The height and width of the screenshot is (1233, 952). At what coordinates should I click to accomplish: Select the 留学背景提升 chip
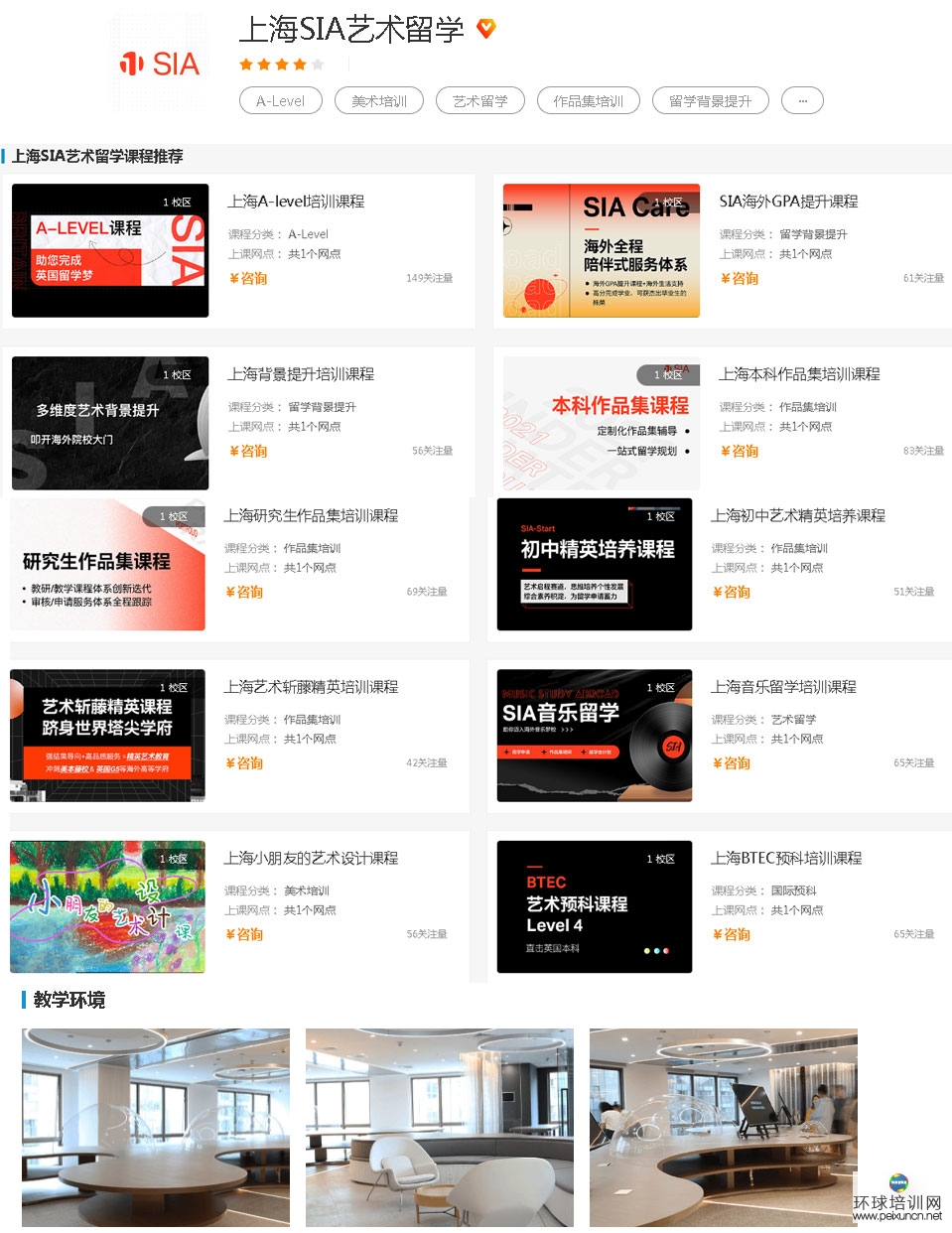(710, 100)
